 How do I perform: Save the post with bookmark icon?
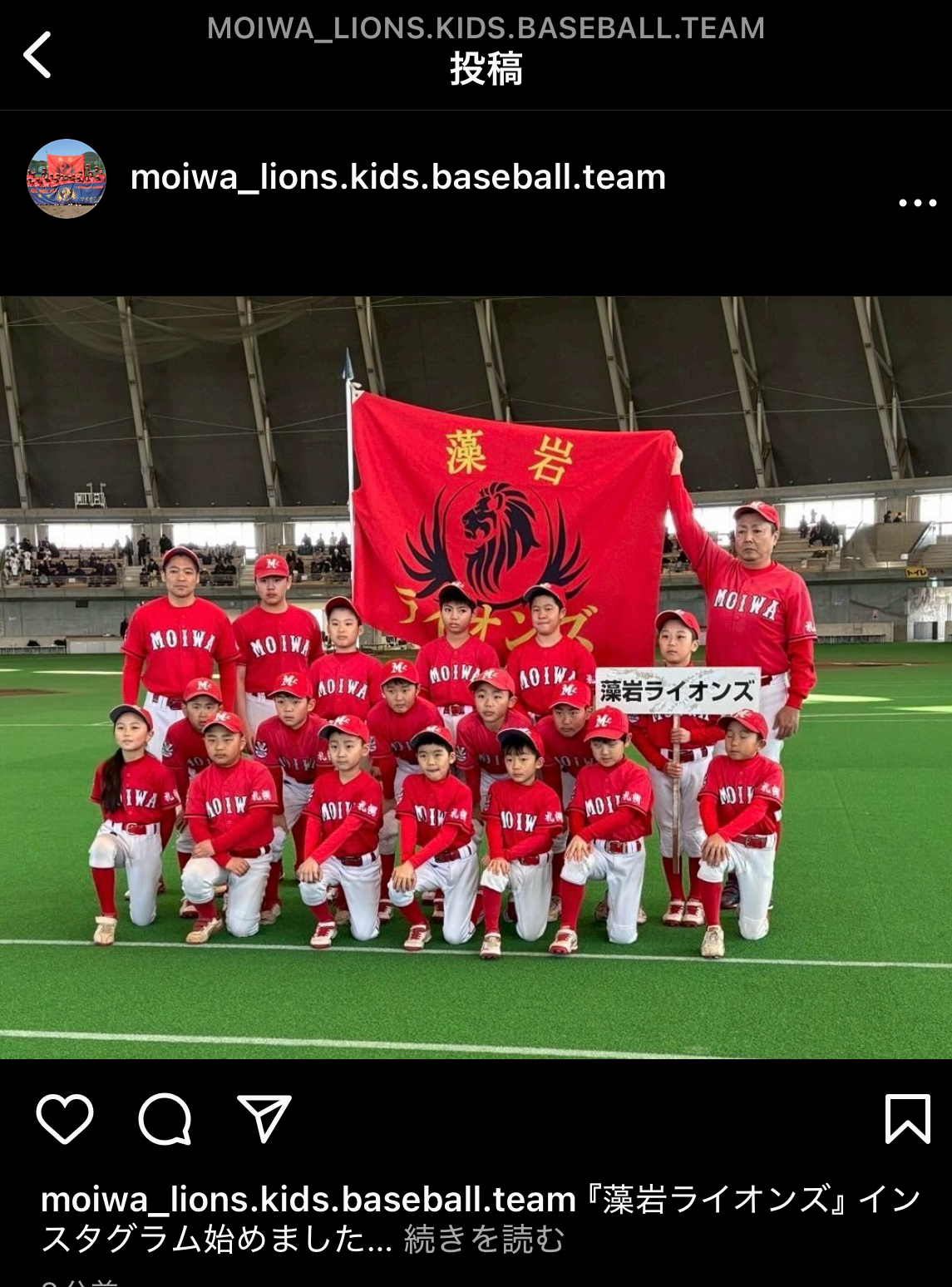click(907, 1119)
